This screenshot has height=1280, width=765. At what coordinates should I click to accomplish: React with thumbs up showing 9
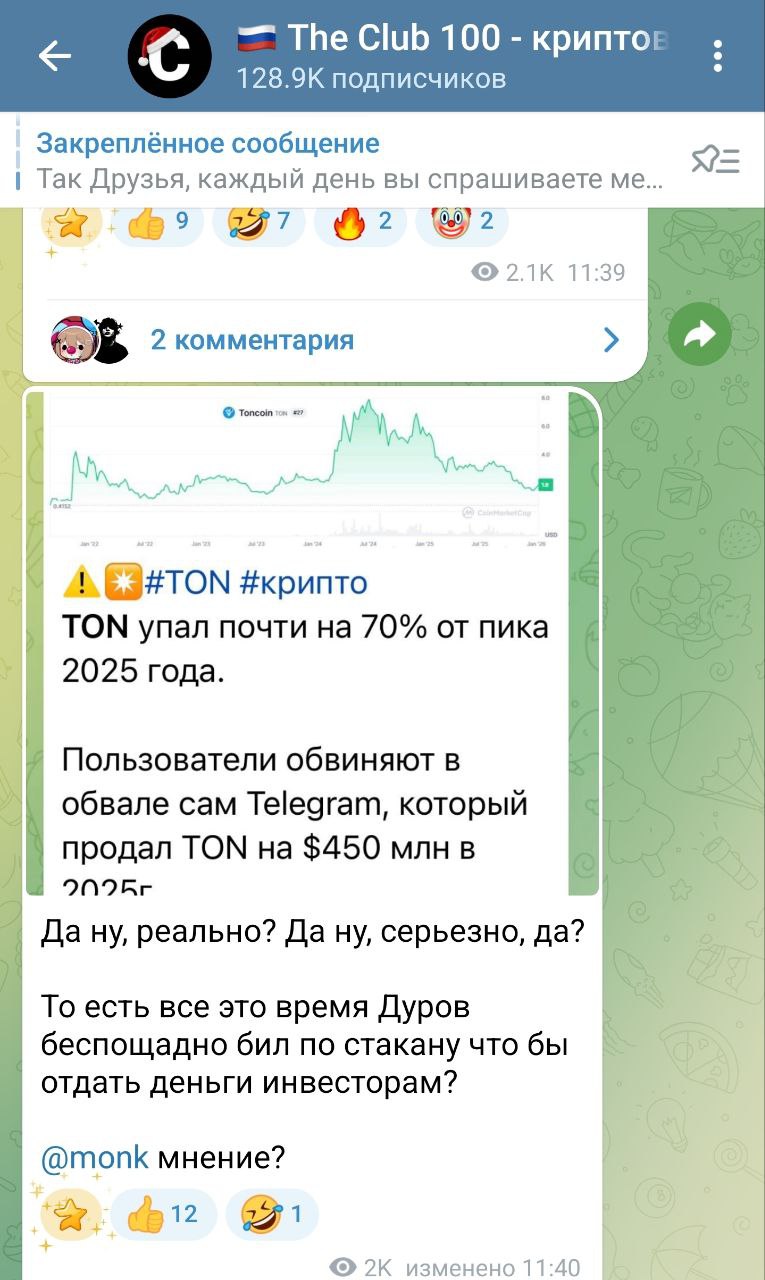pyautogui.click(x=159, y=223)
